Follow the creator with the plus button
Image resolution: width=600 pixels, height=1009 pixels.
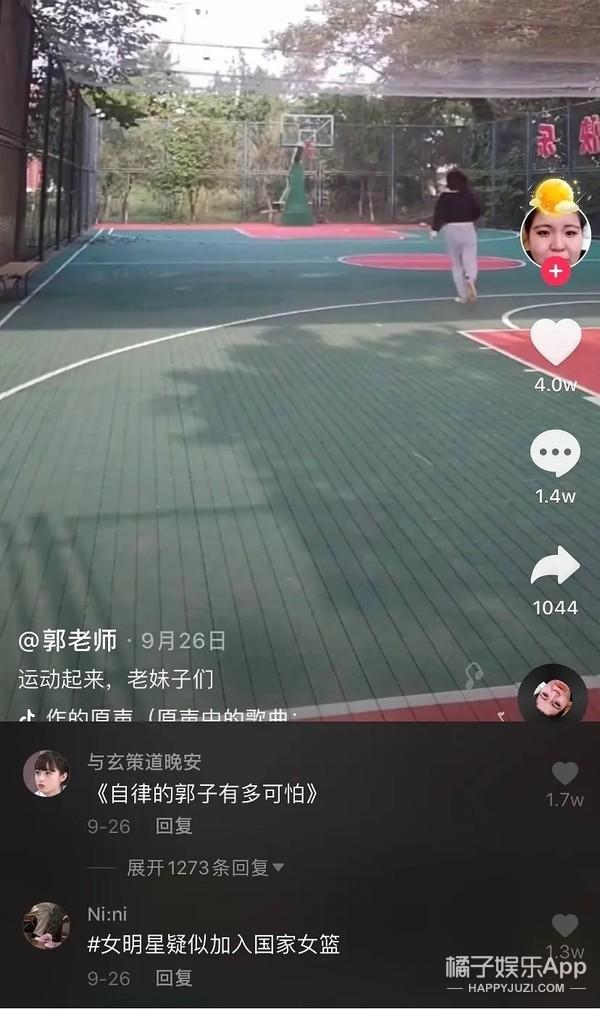click(555, 271)
